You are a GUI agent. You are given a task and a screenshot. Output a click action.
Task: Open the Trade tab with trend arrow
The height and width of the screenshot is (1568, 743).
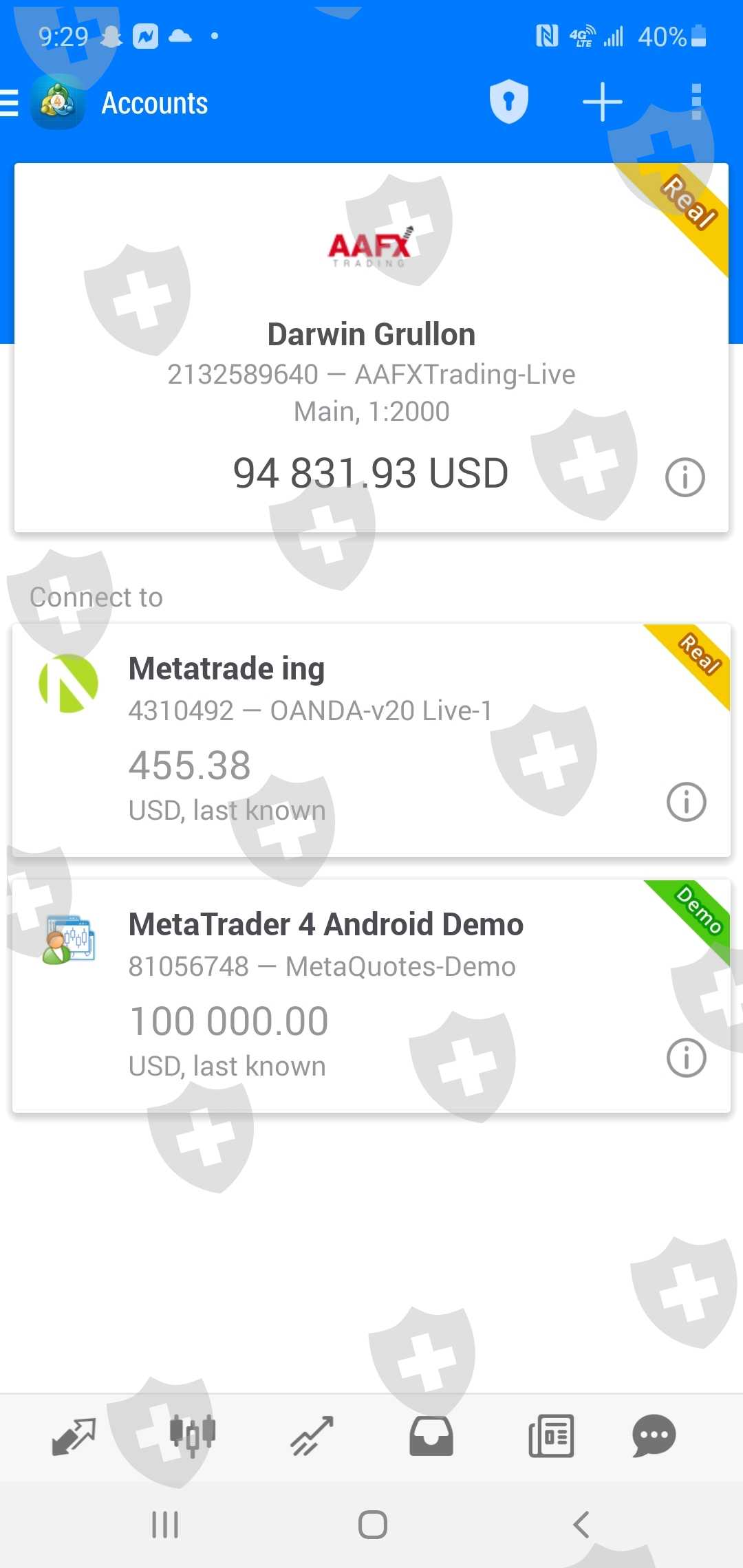[312, 1437]
